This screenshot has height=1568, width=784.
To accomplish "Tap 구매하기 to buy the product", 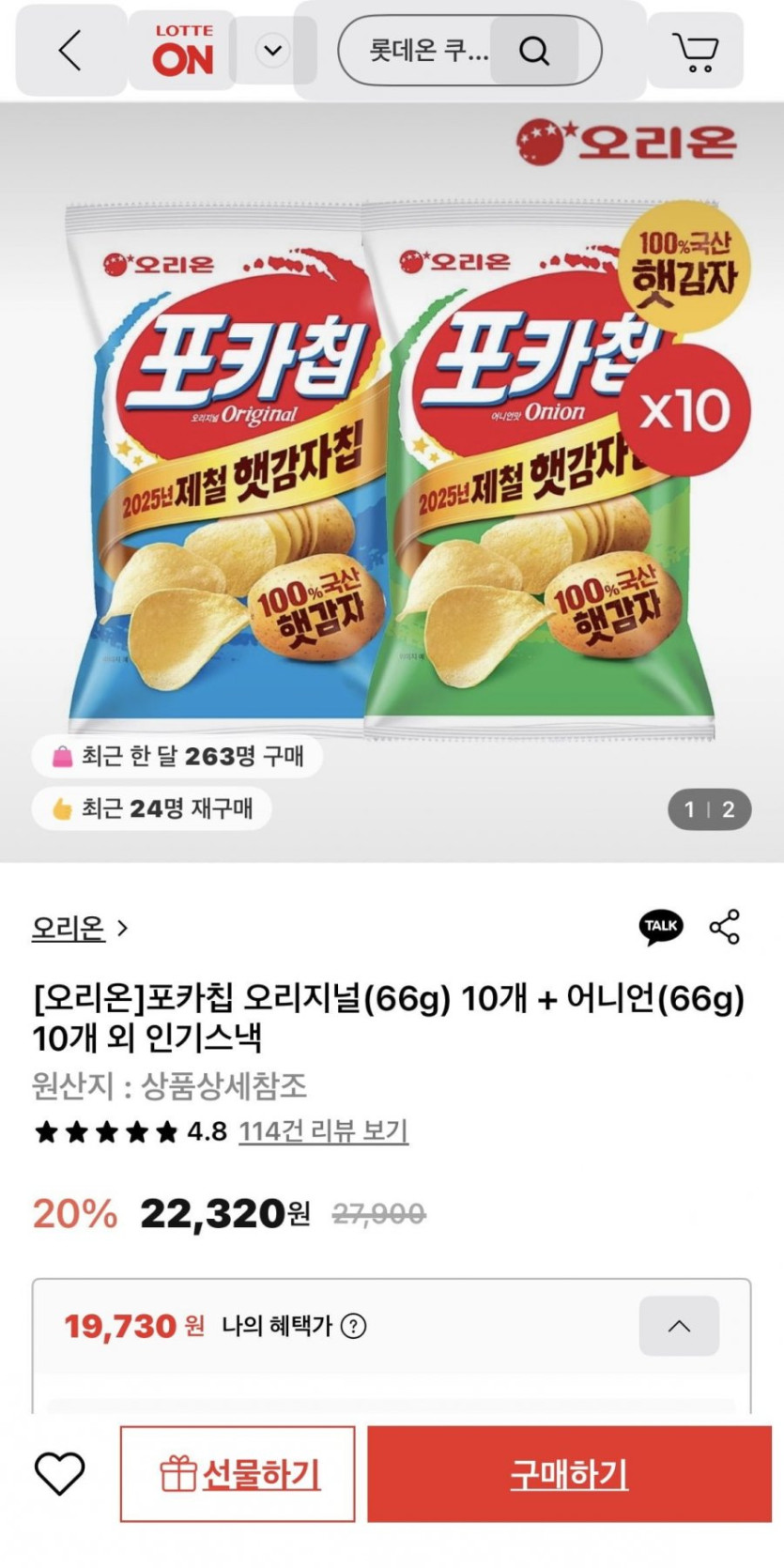I will (x=569, y=1474).
